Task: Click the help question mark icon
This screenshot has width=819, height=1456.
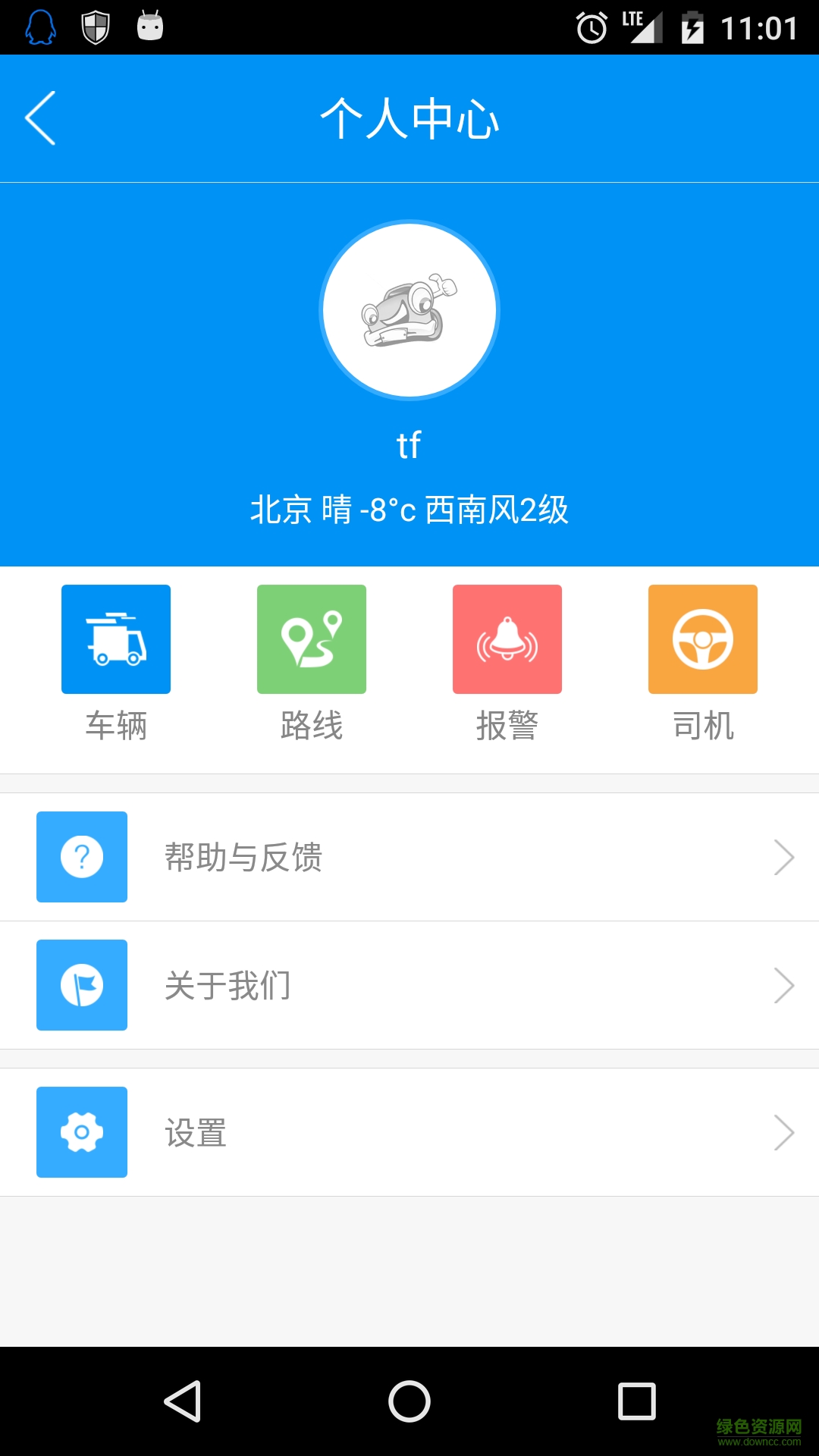Action: [81, 857]
